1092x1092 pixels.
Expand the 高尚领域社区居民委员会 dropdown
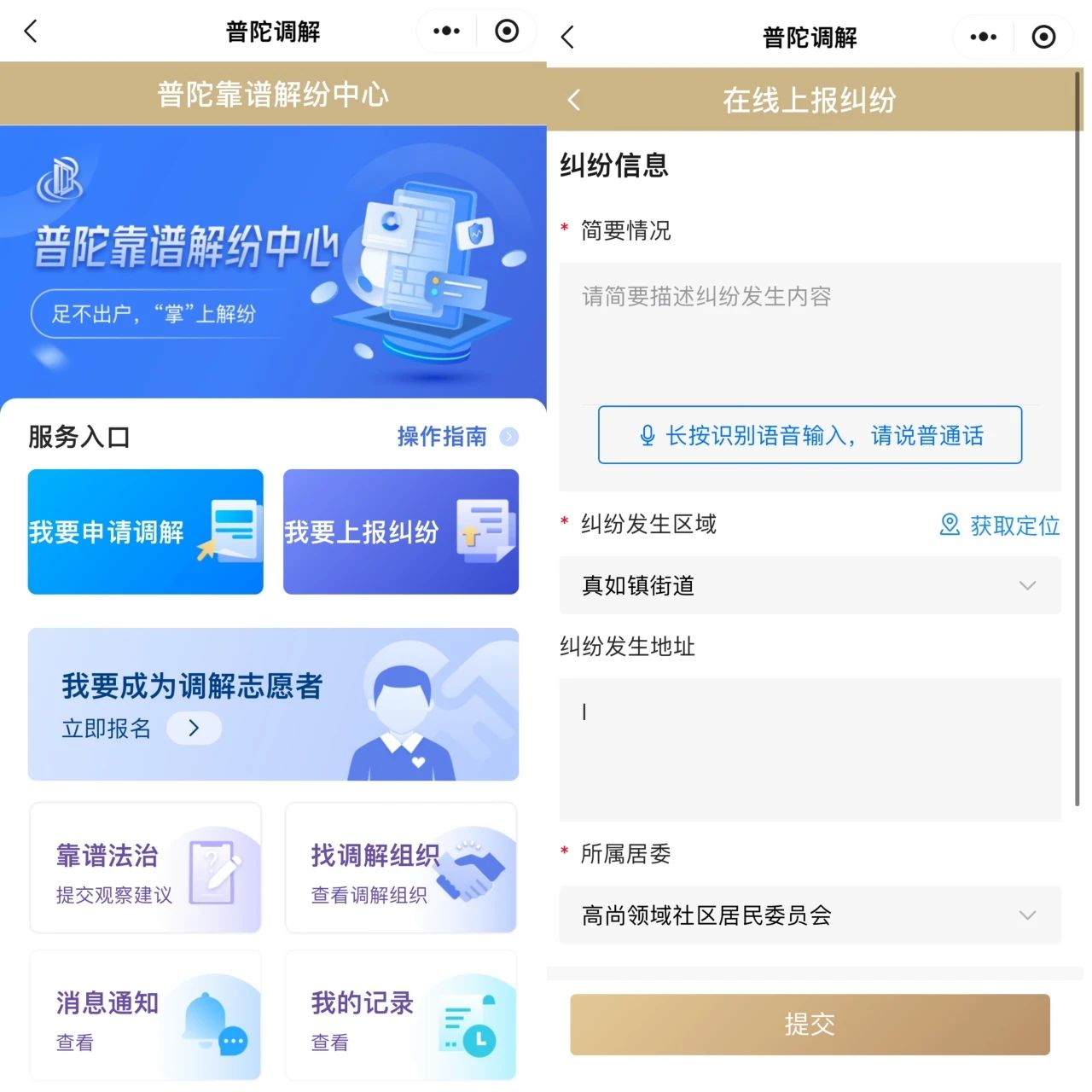(x=809, y=915)
